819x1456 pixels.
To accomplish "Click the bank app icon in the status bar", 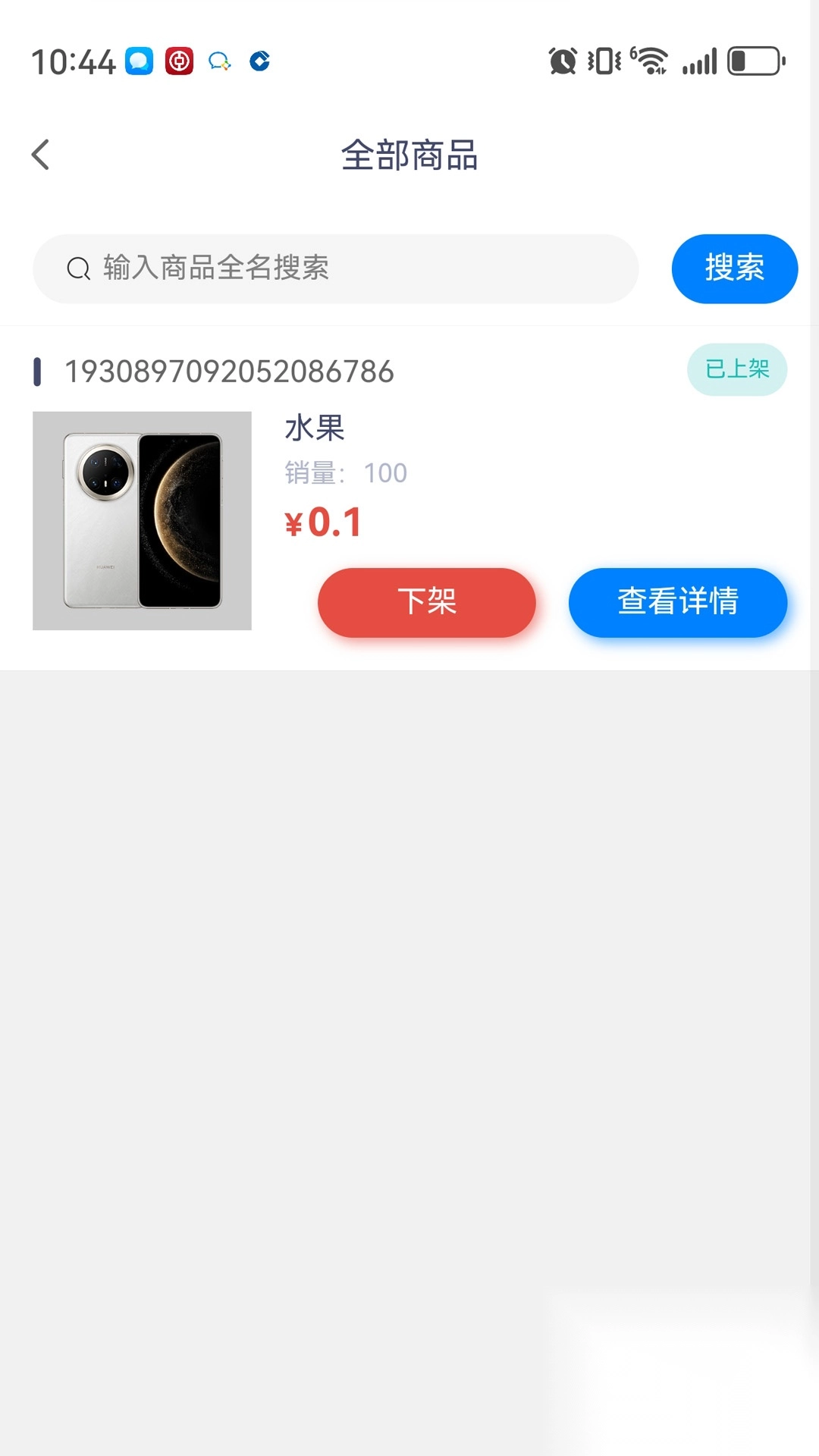I will [259, 61].
